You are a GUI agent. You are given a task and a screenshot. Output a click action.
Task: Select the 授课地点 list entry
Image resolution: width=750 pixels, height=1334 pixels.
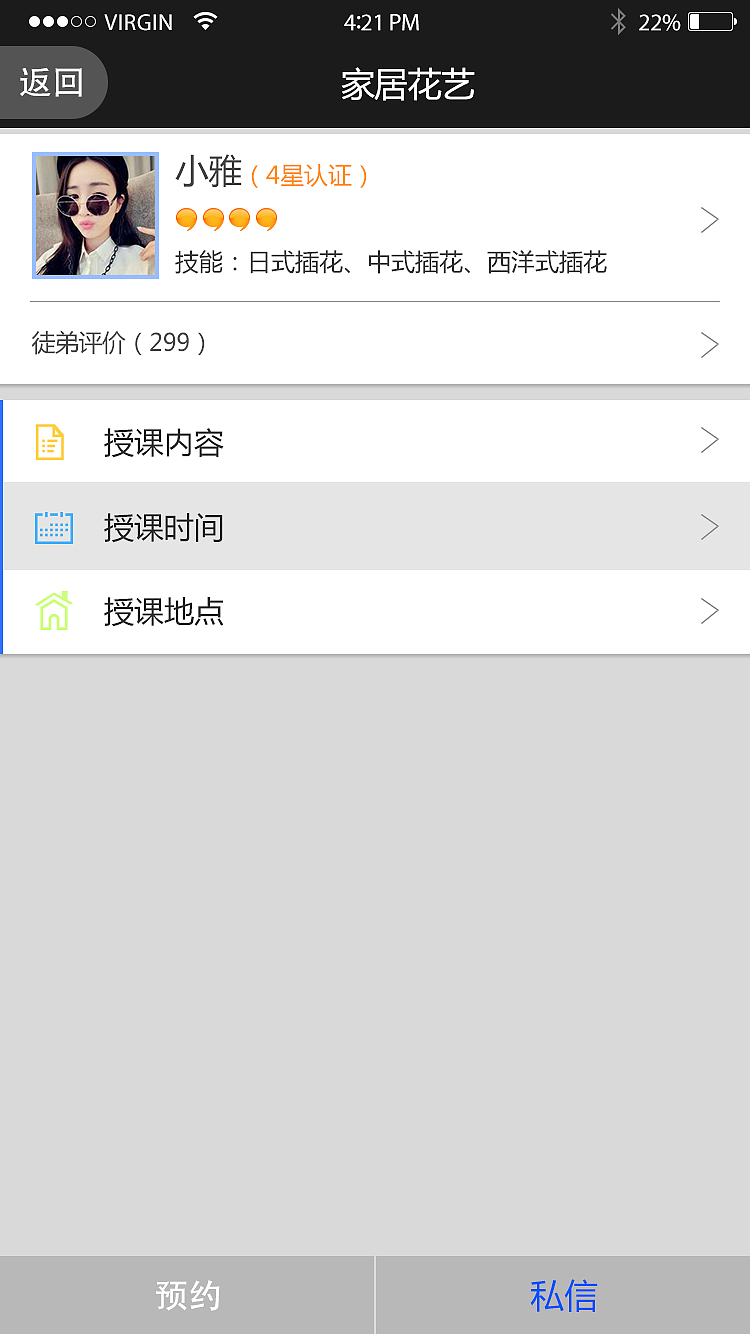pos(165,611)
